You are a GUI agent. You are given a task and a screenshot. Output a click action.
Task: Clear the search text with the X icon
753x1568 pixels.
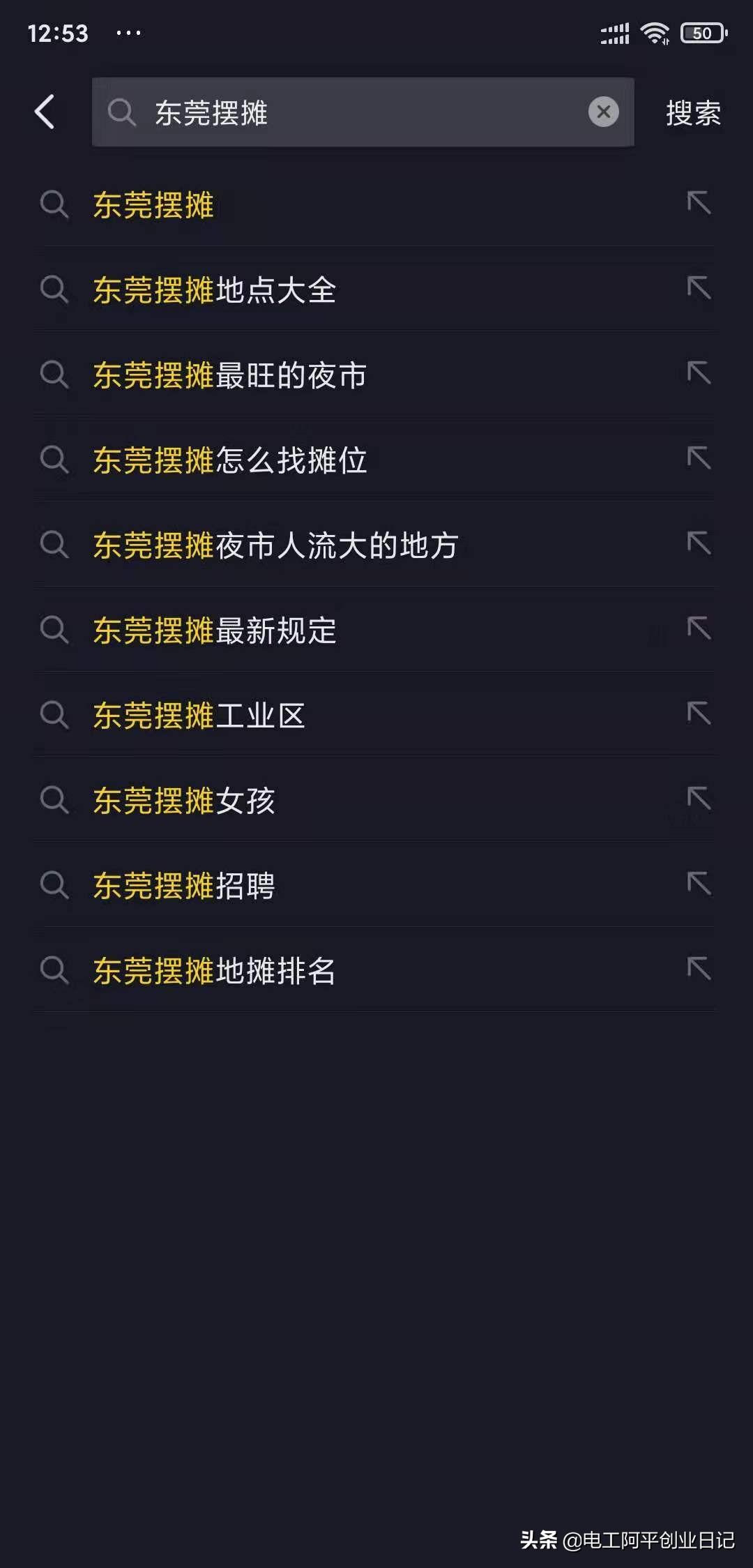604,112
